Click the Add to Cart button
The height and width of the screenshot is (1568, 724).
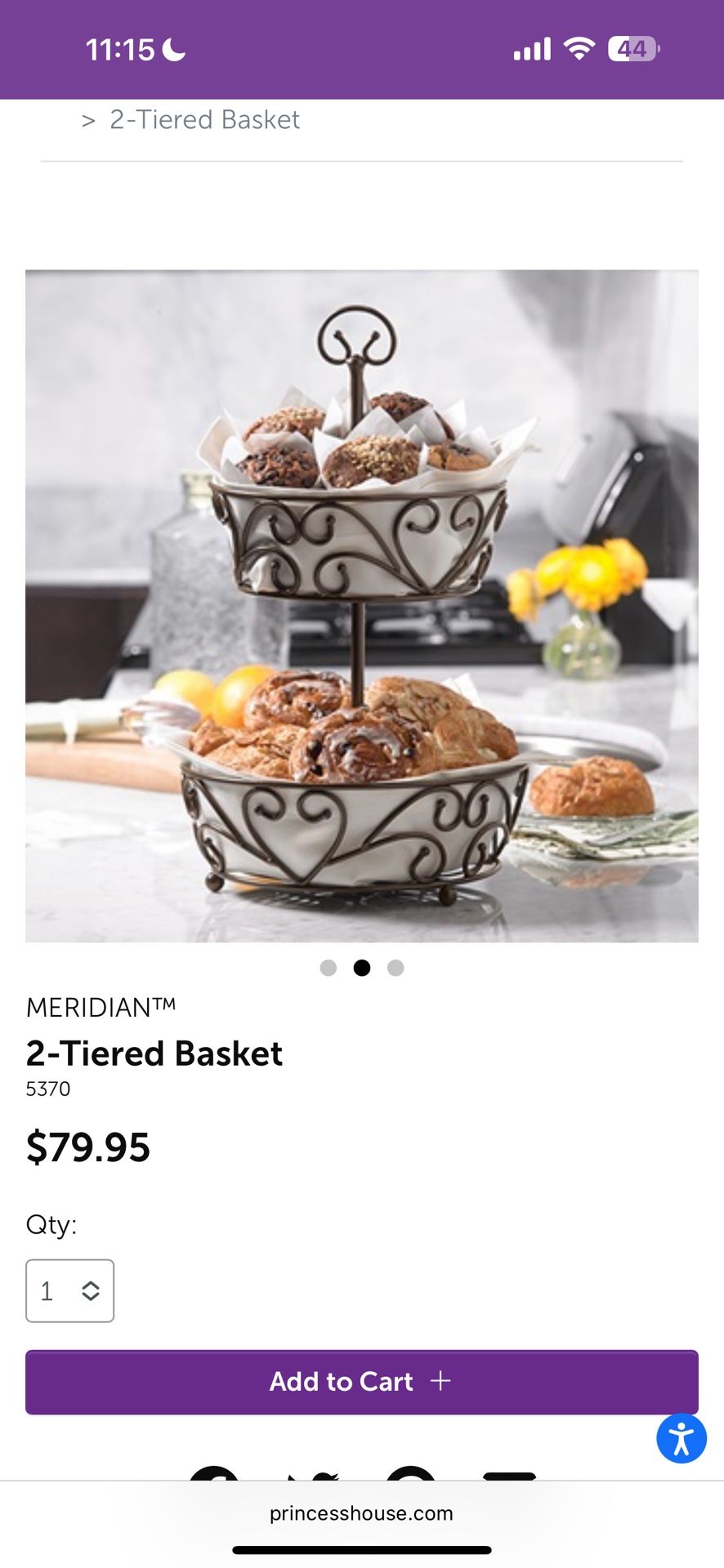(362, 1382)
